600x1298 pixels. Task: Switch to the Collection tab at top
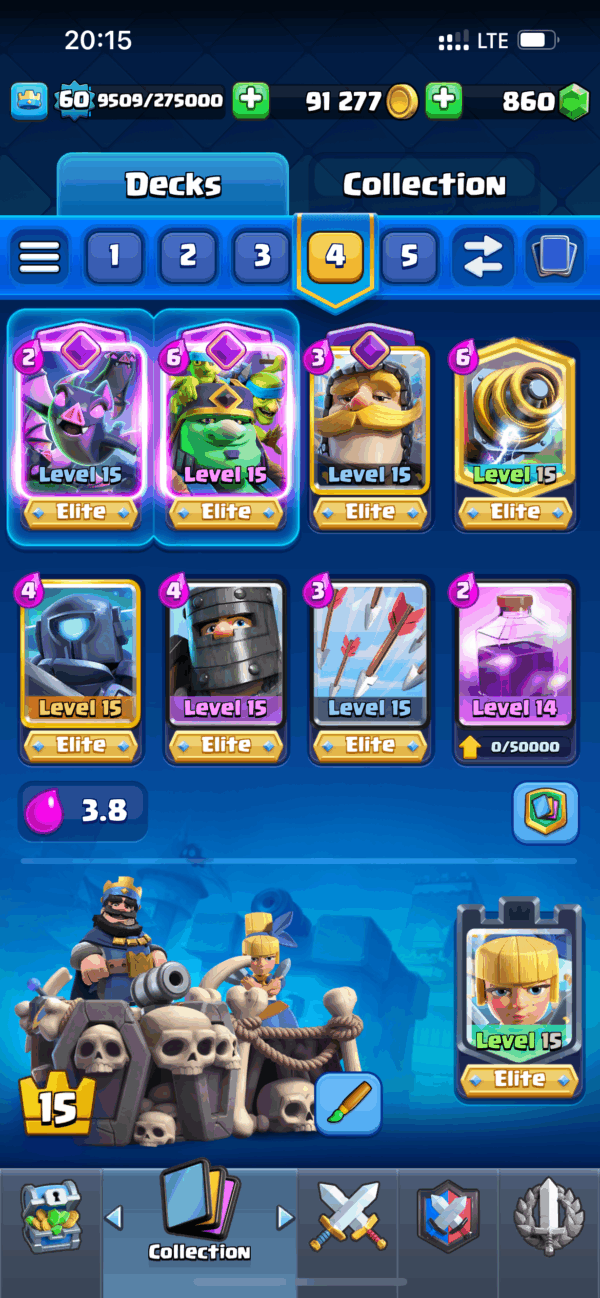point(424,184)
